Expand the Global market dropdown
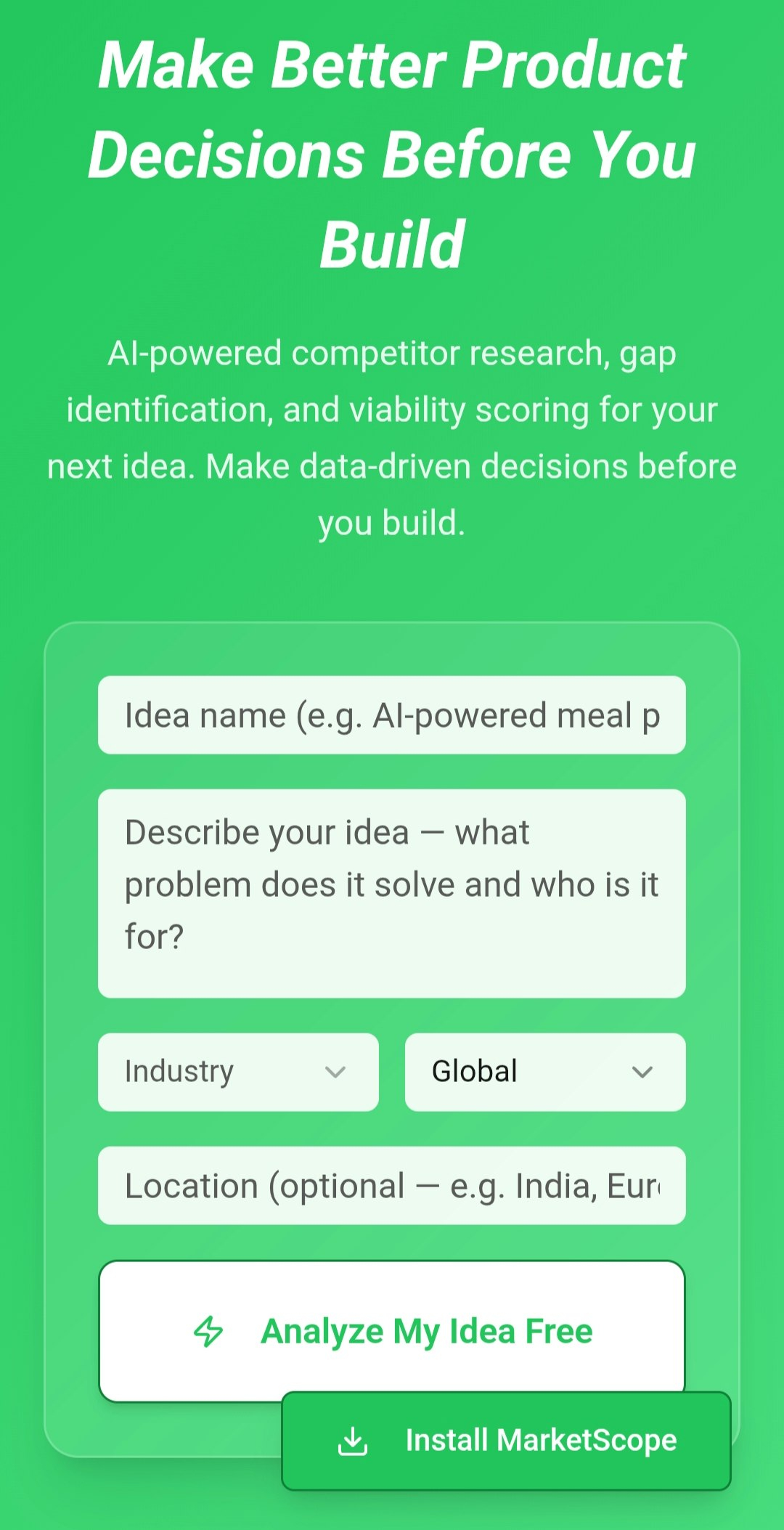 [544, 1072]
